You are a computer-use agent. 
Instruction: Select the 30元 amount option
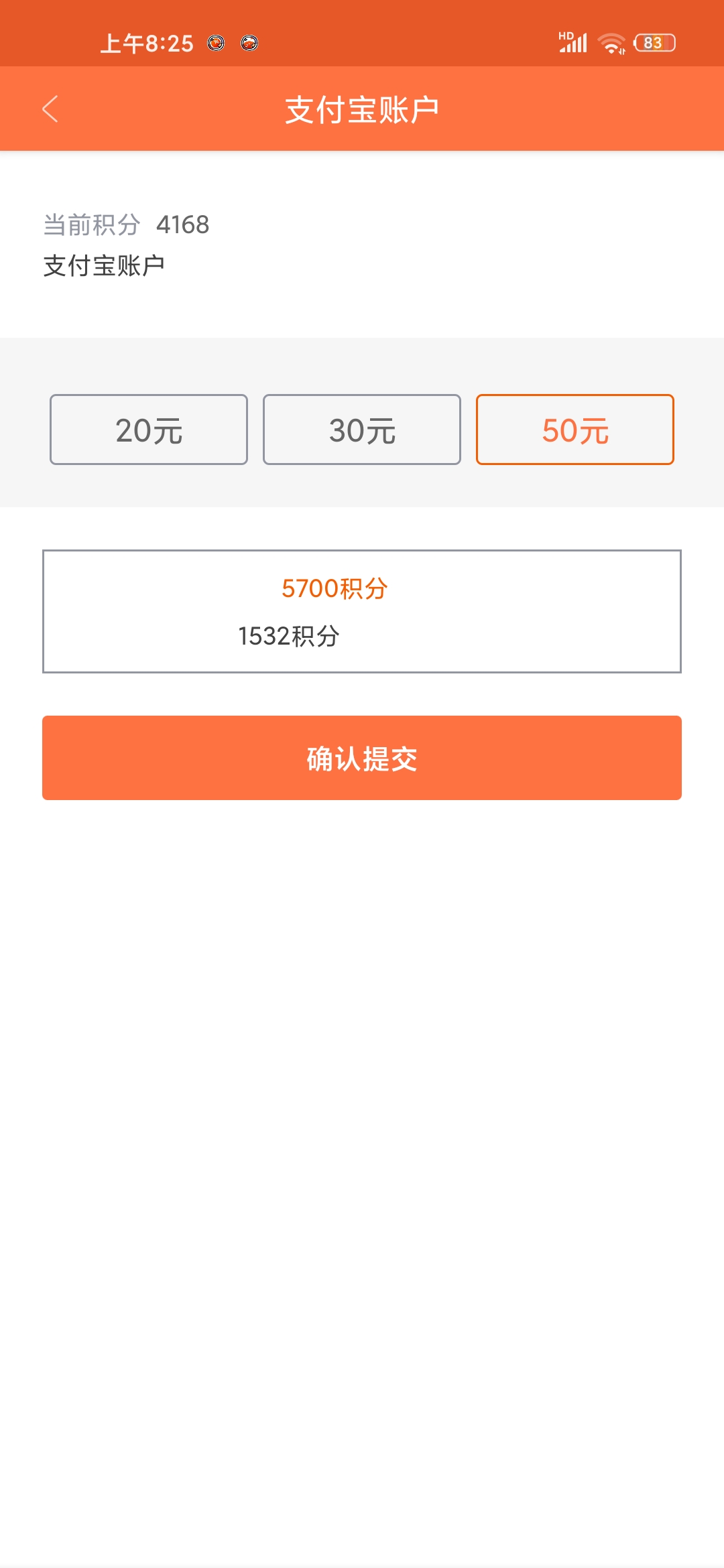[362, 430]
